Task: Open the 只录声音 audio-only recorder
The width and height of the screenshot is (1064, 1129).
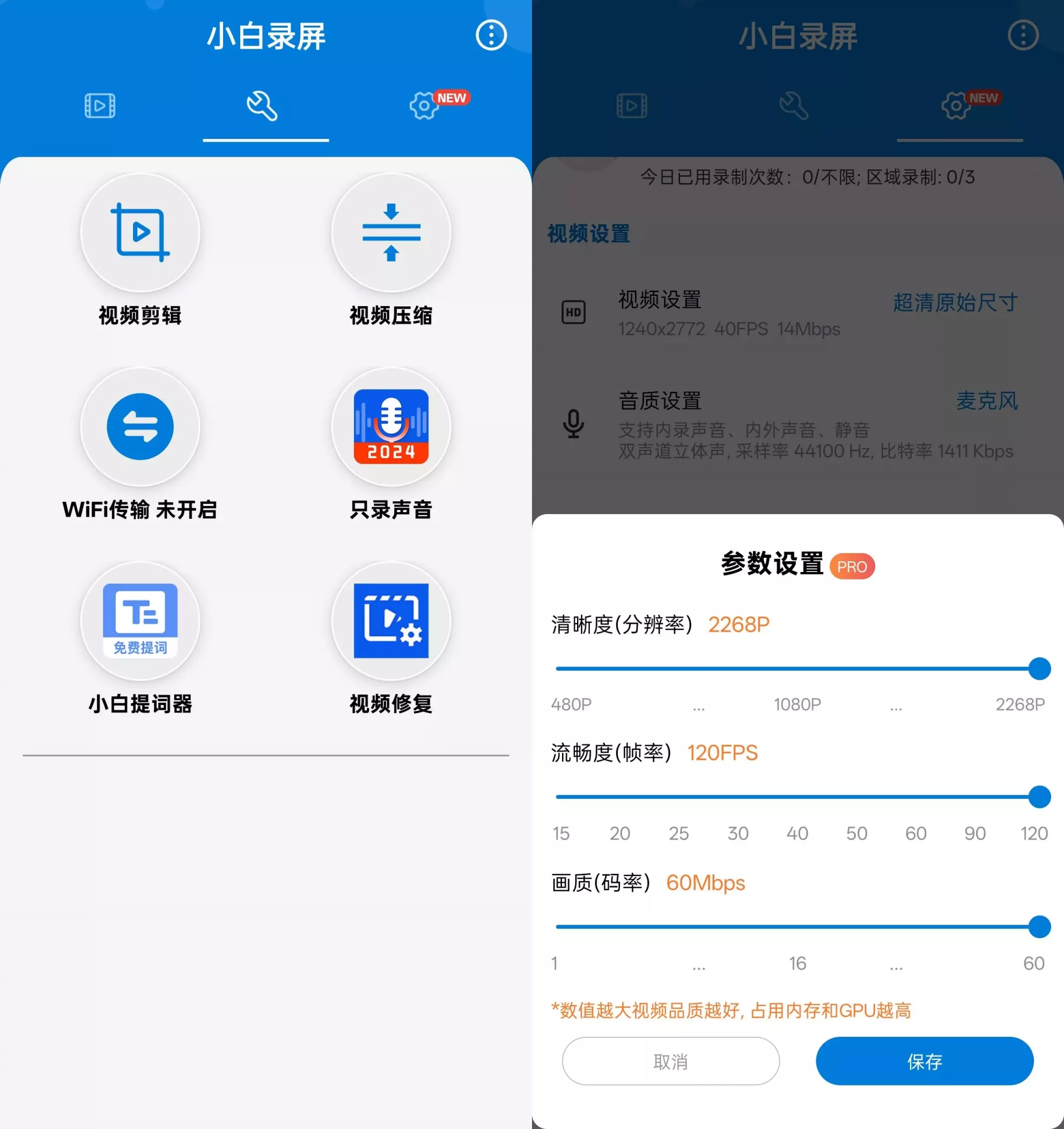Action: pos(391,427)
